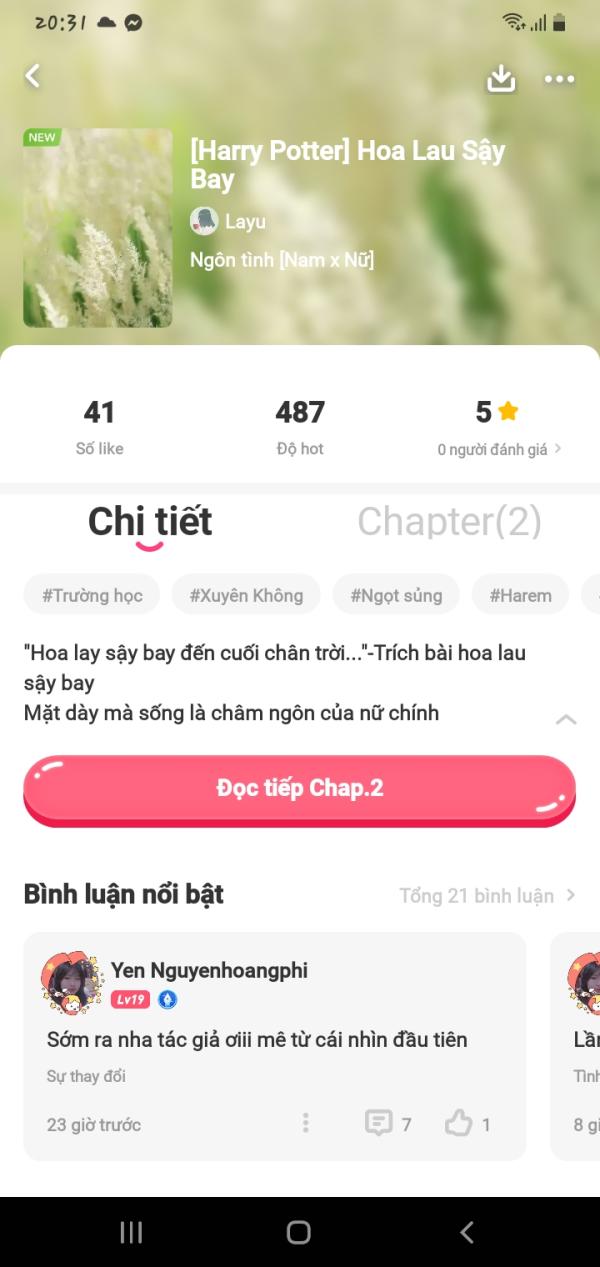The width and height of the screenshot is (600, 1267).
Task: Tap the #Trường học tag chip
Action: [92, 595]
